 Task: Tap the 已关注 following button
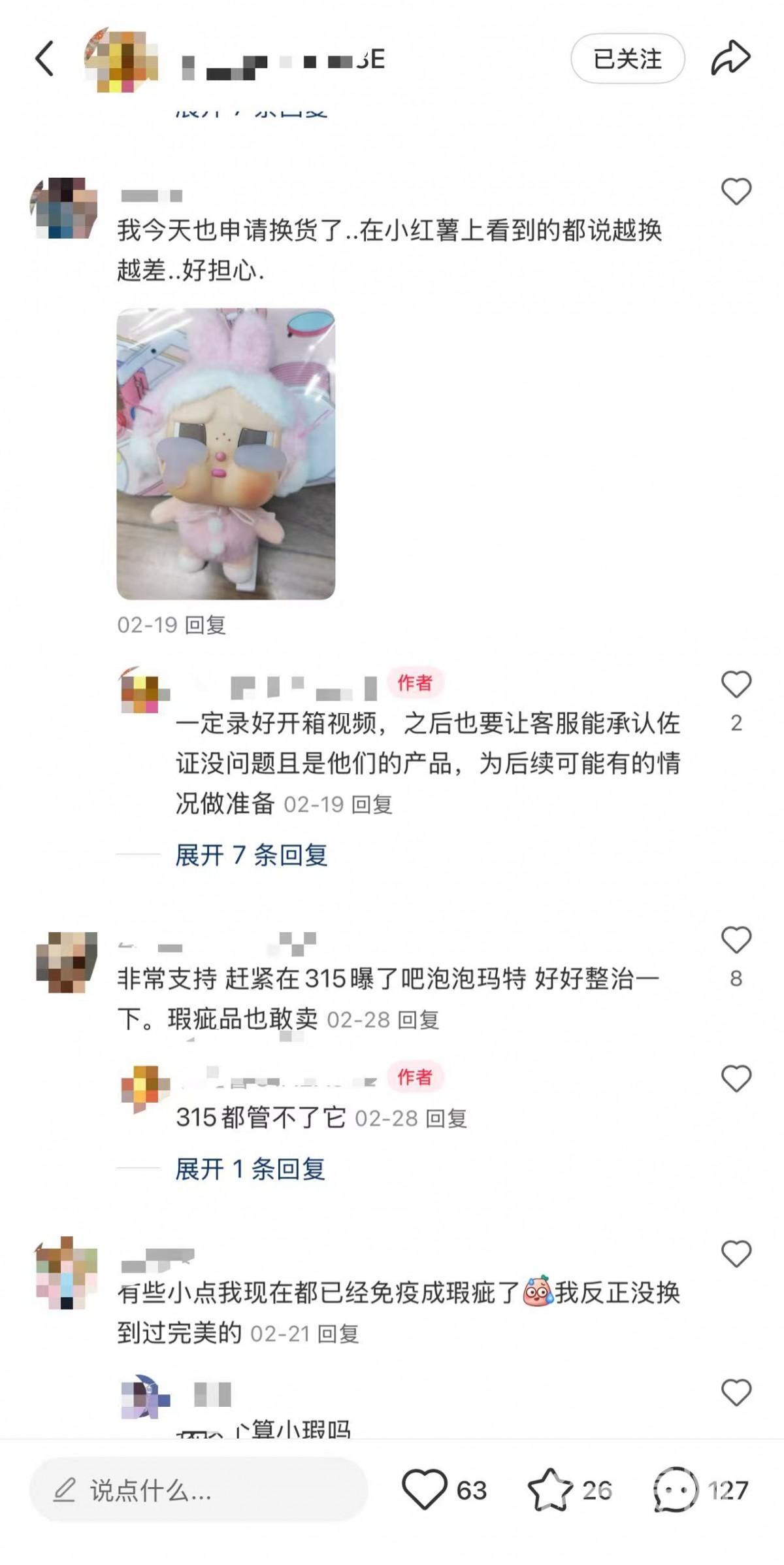[627, 59]
